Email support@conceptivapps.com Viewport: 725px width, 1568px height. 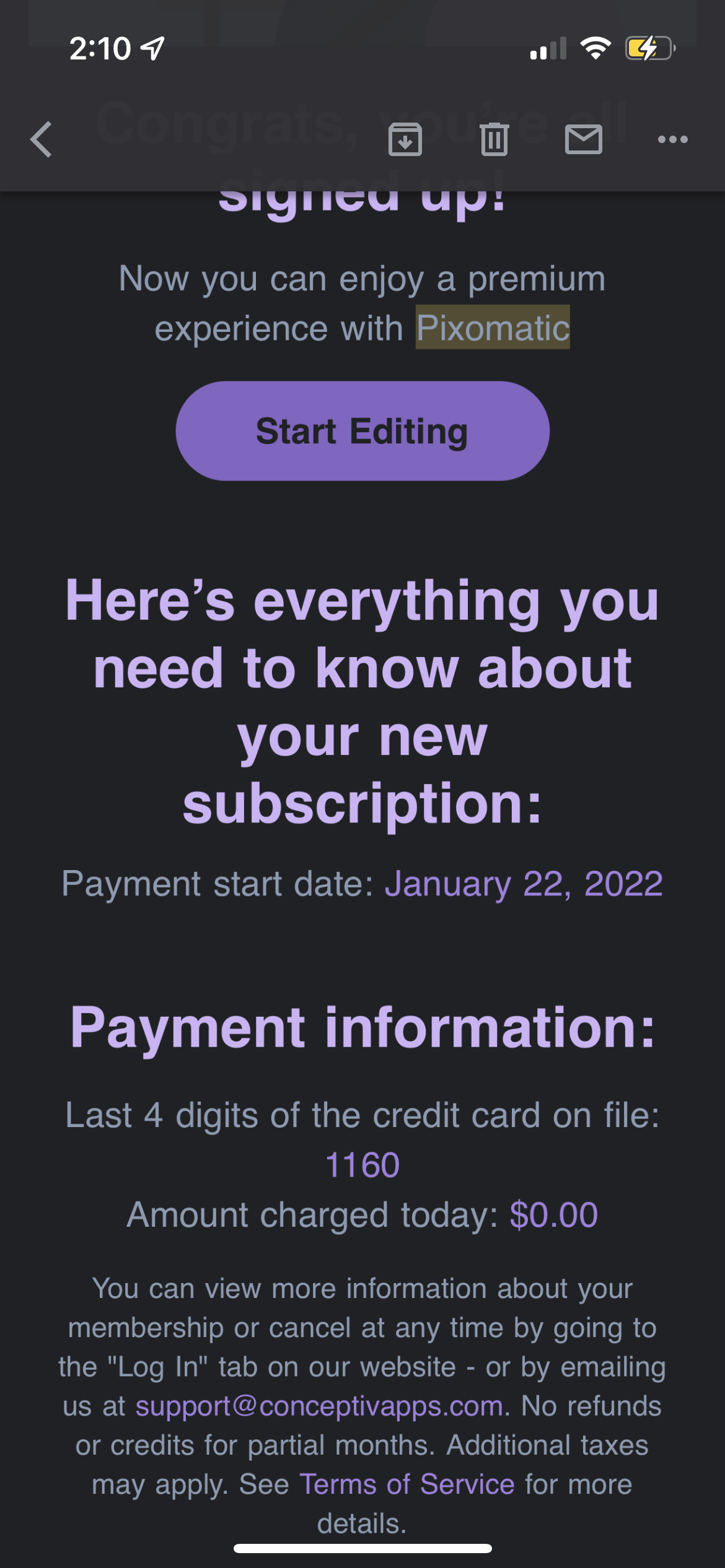click(x=319, y=1406)
